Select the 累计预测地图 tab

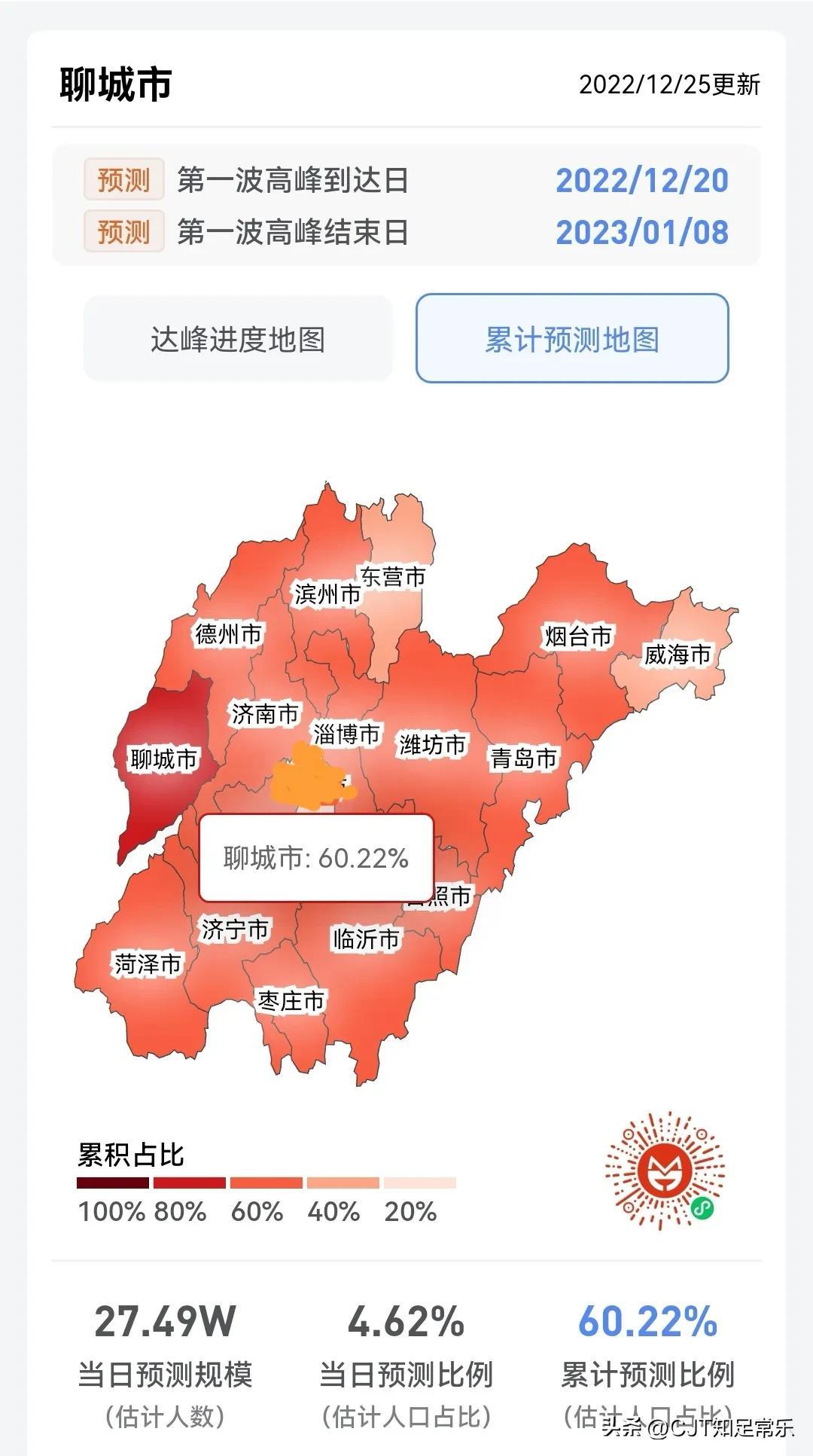click(572, 339)
